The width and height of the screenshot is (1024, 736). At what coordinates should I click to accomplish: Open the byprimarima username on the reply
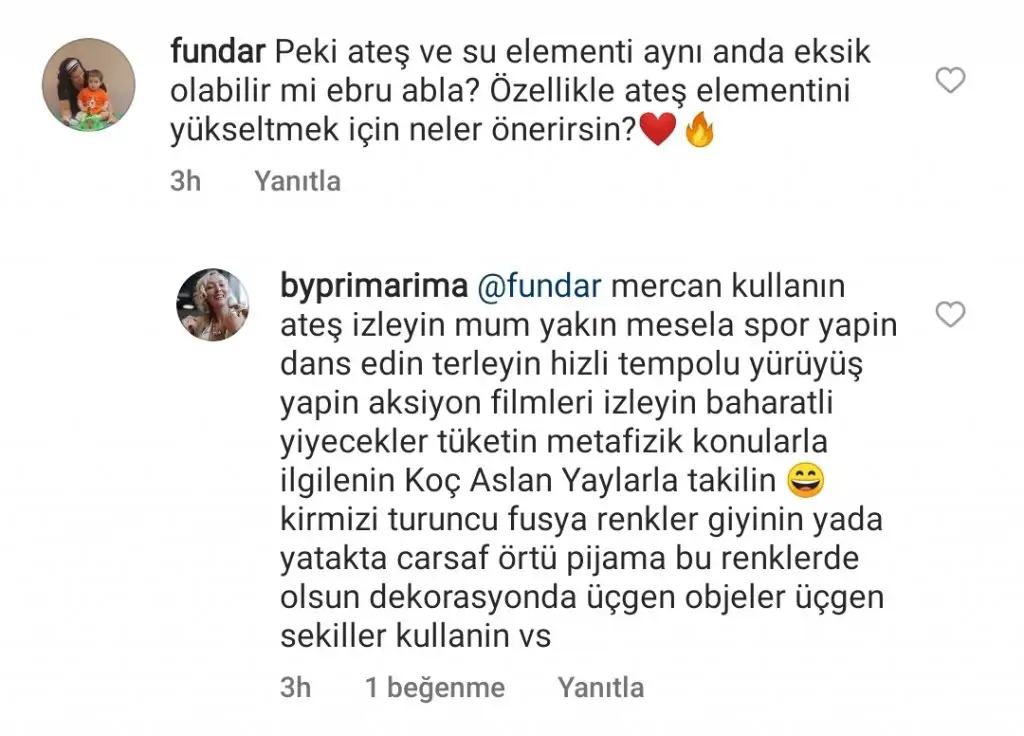click(374, 286)
